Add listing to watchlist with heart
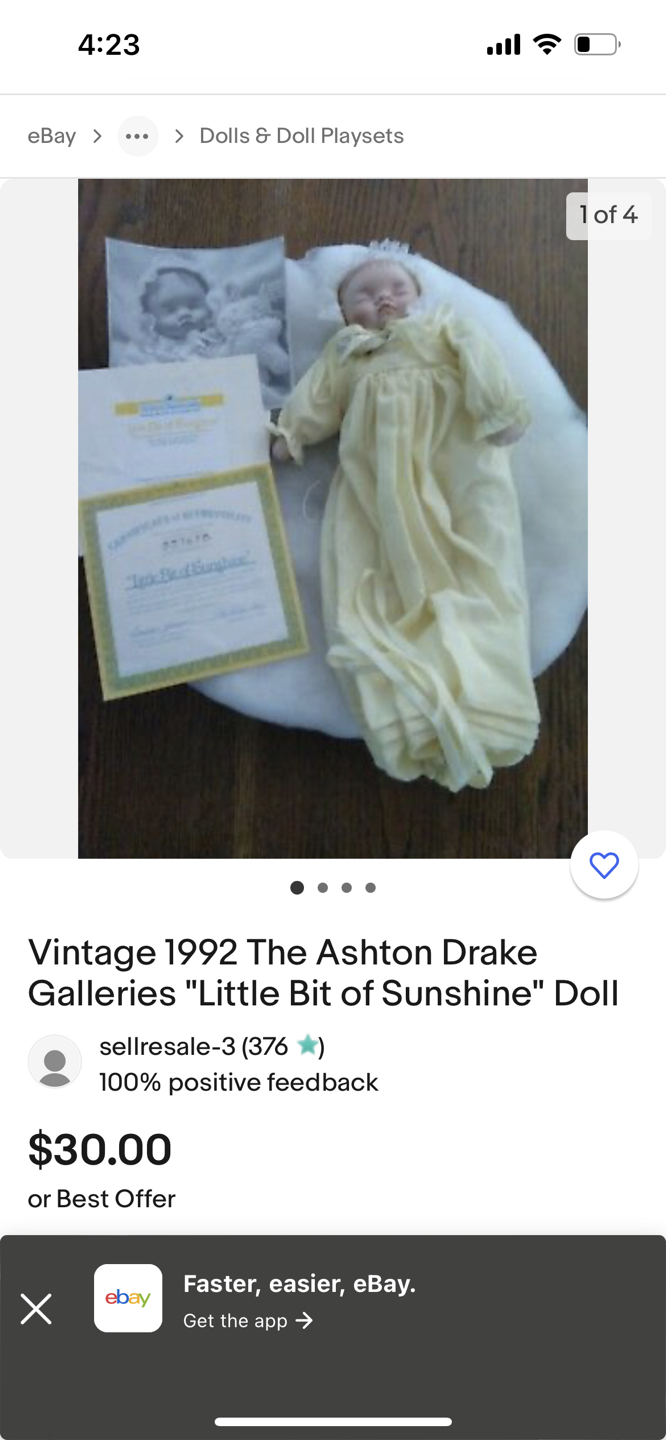The width and height of the screenshot is (666, 1440). click(604, 865)
